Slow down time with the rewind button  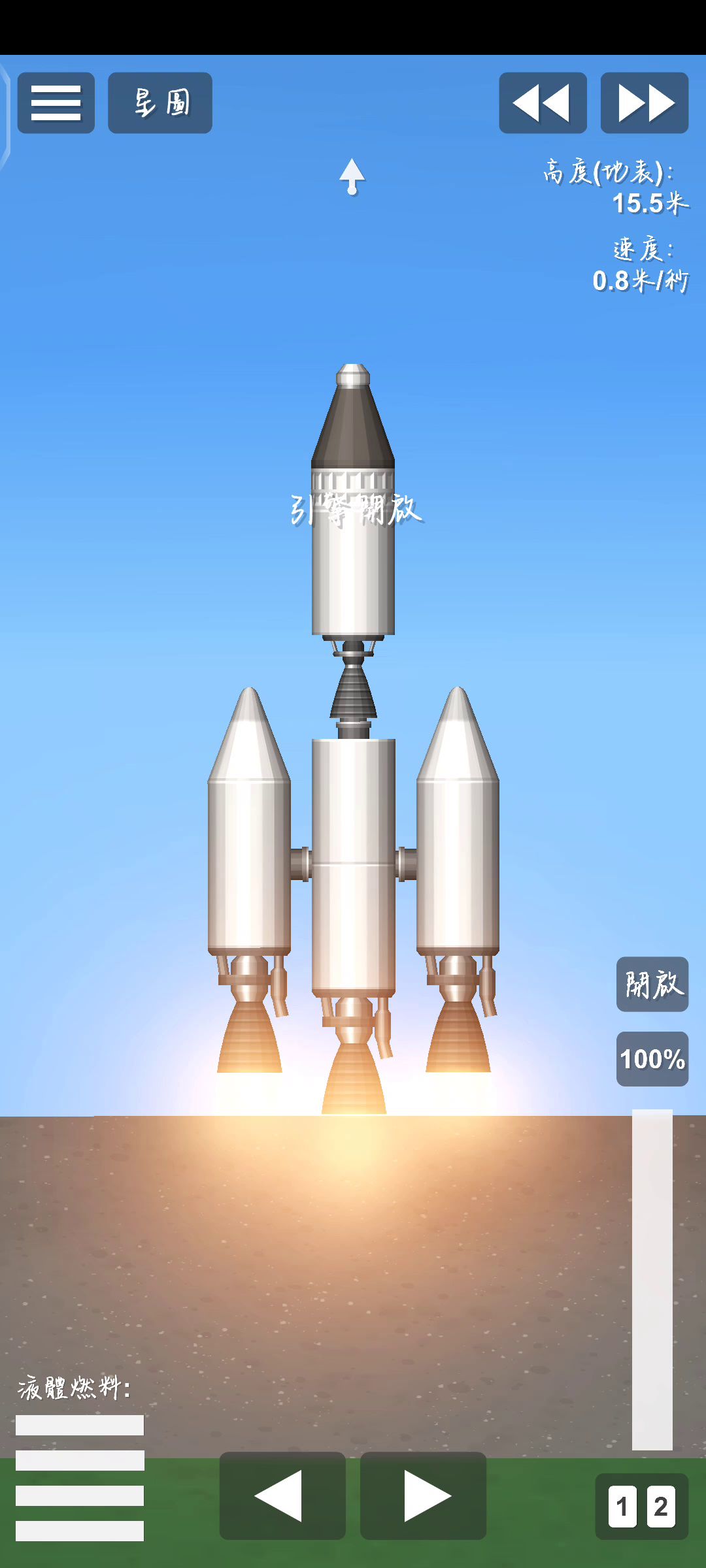coord(543,103)
